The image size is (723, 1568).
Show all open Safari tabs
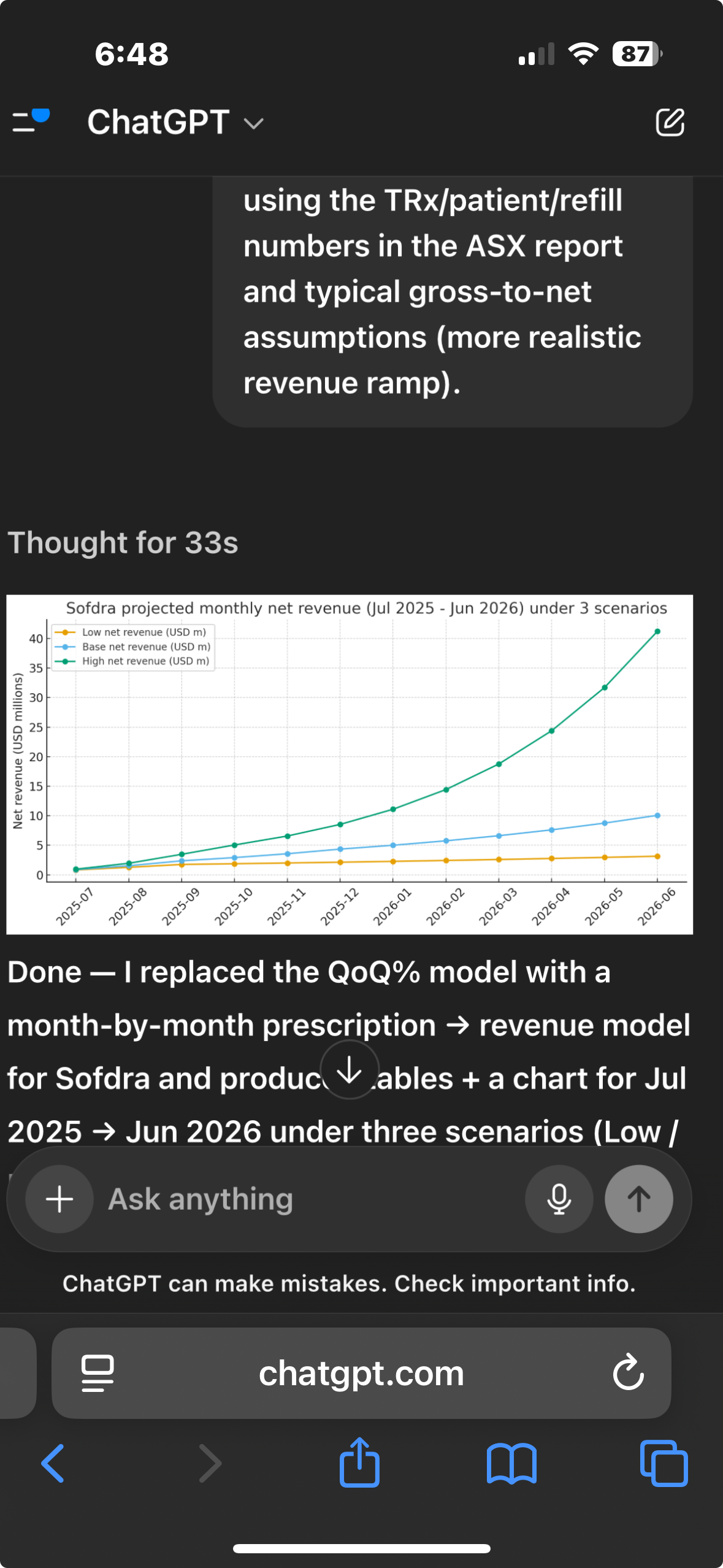[x=664, y=1464]
